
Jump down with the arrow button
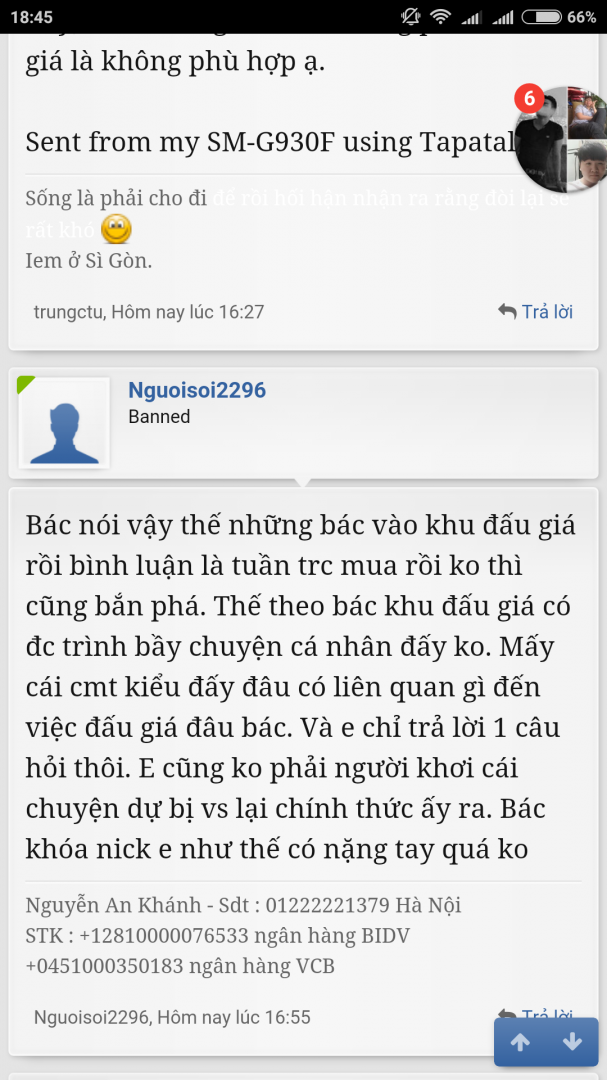click(x=572, y=1042)
